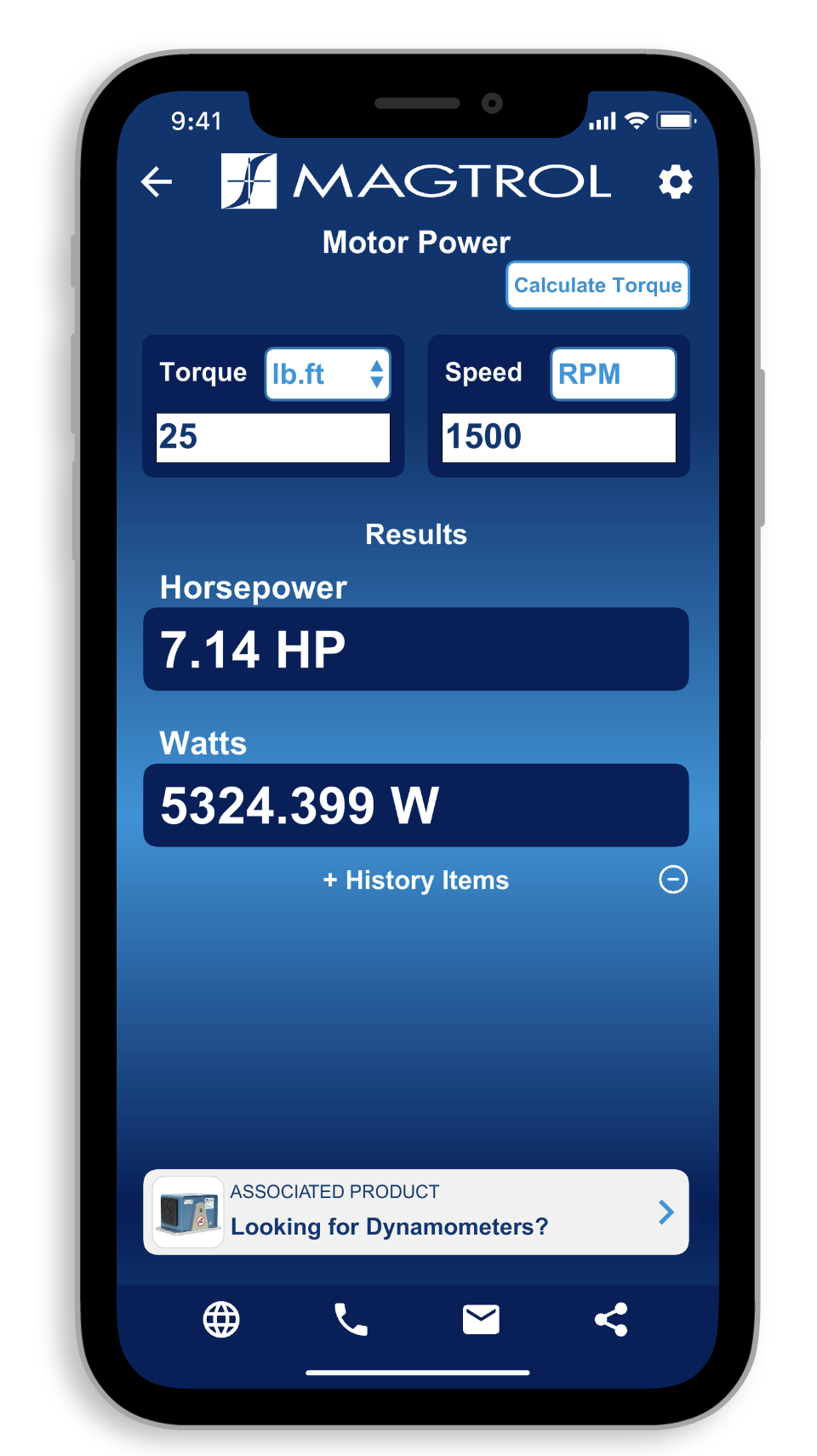Edit the speed value field showing 1500
Image resolution: width=817 pixels, height=1456 pixels.
tap(559, 437)
